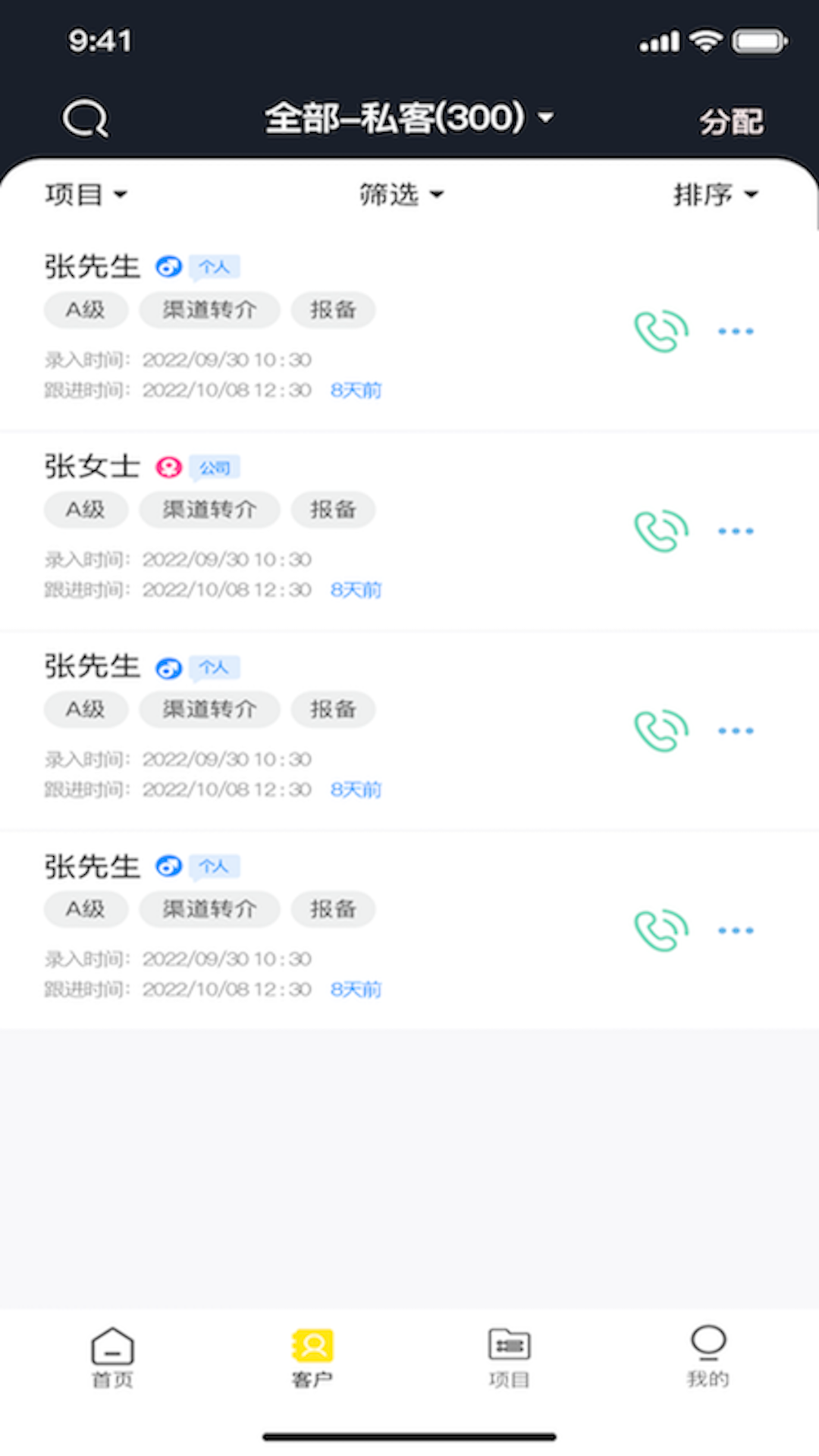
Task: Tap the phone icon on first 张先生 card
Action: [x=661, y=331]
